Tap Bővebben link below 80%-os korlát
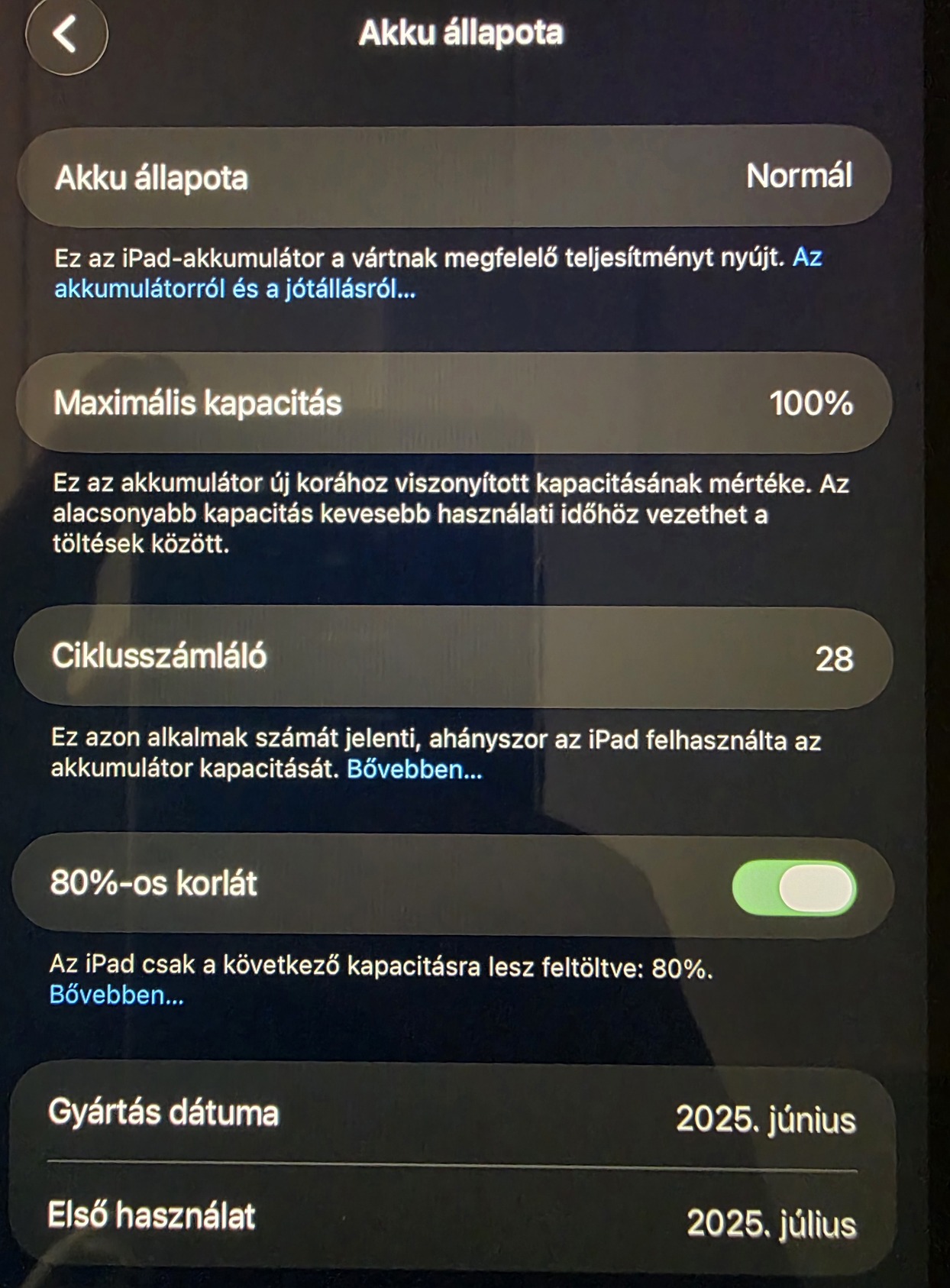Screen dimensions: 950x1288 [116, 995]
